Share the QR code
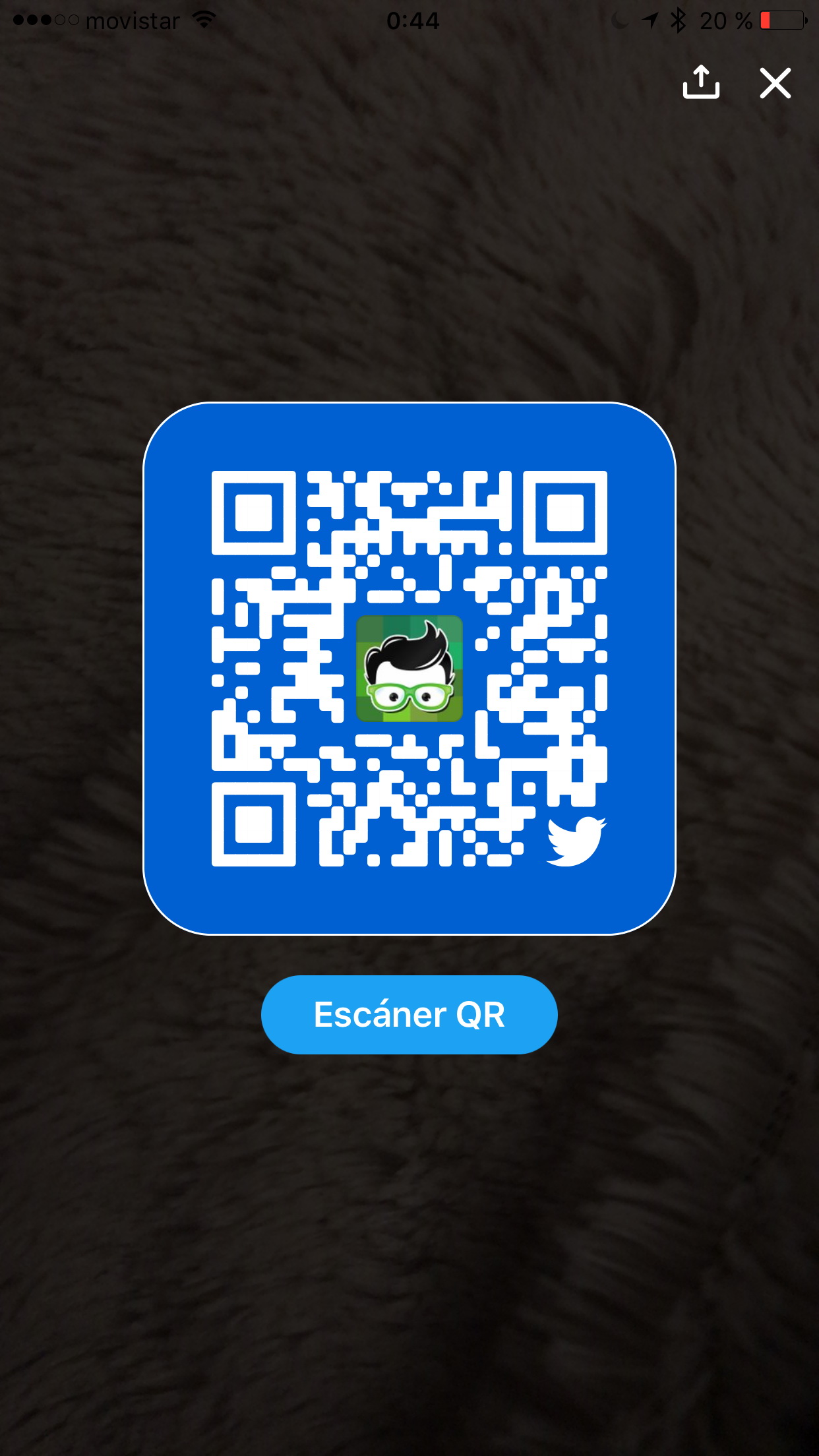 pyautogui.click(x=700, y=83)
